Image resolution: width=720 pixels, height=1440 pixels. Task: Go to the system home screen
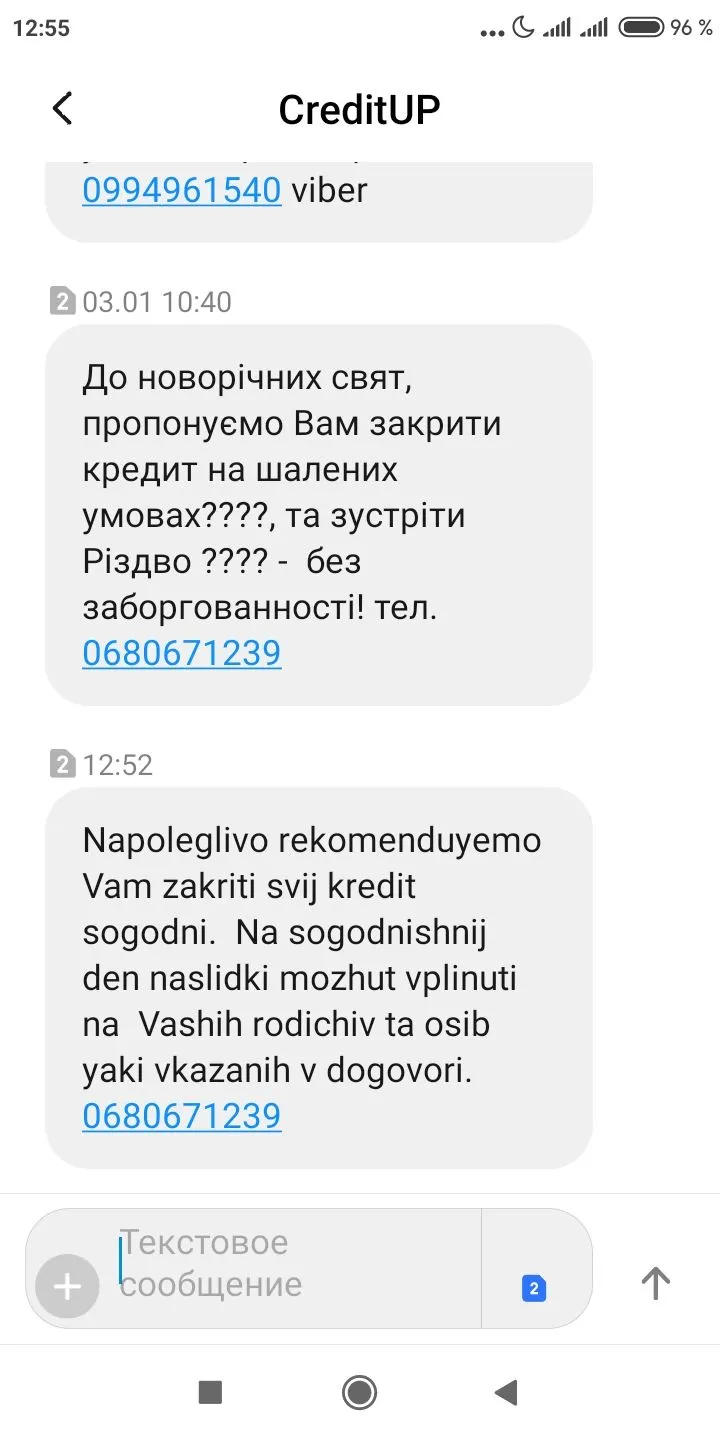tap(359, 1392)
